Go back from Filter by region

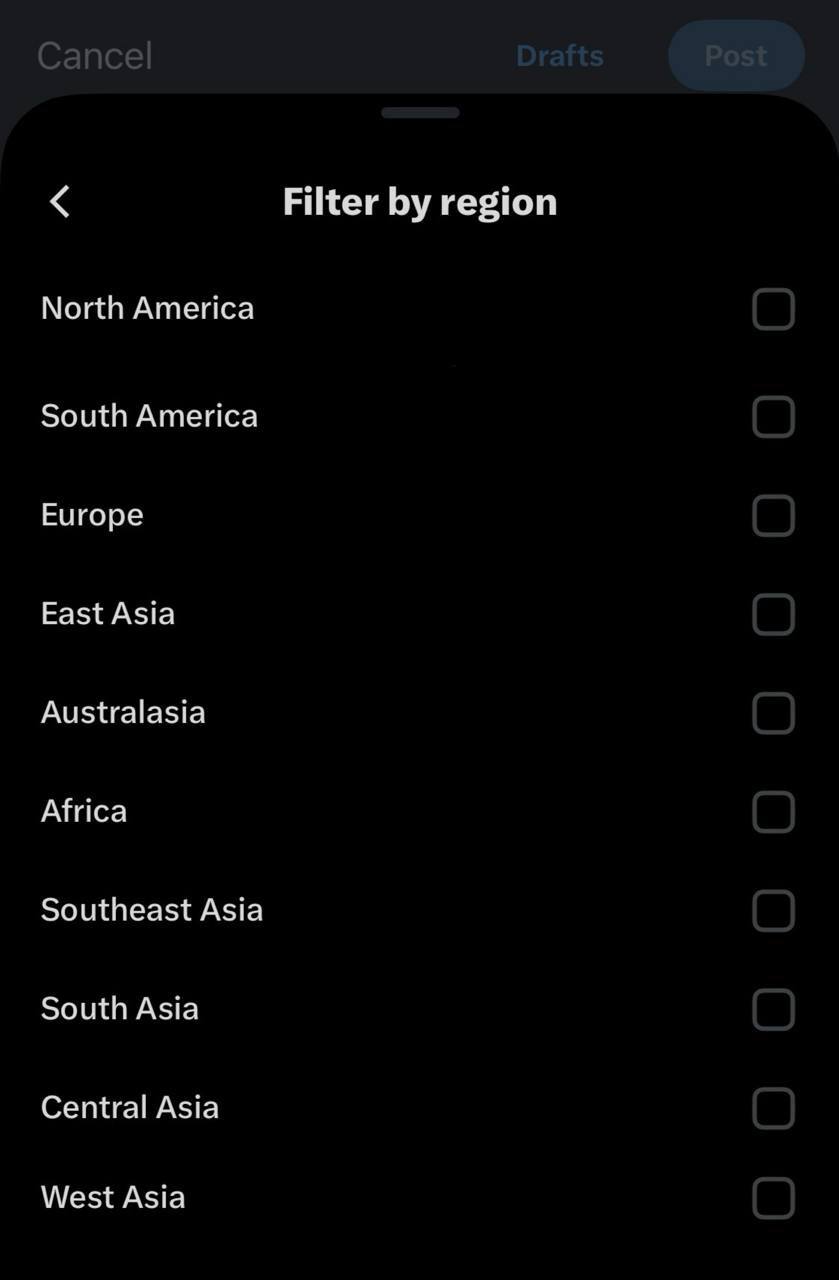tap(60, 202)
